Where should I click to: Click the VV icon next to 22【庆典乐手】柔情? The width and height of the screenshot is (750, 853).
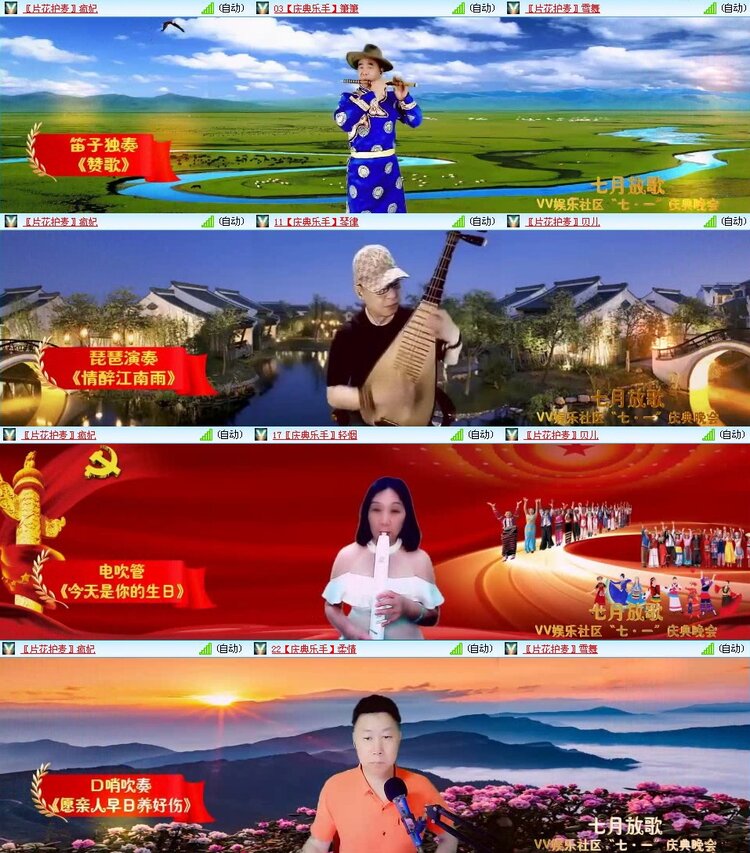point(260,648)
